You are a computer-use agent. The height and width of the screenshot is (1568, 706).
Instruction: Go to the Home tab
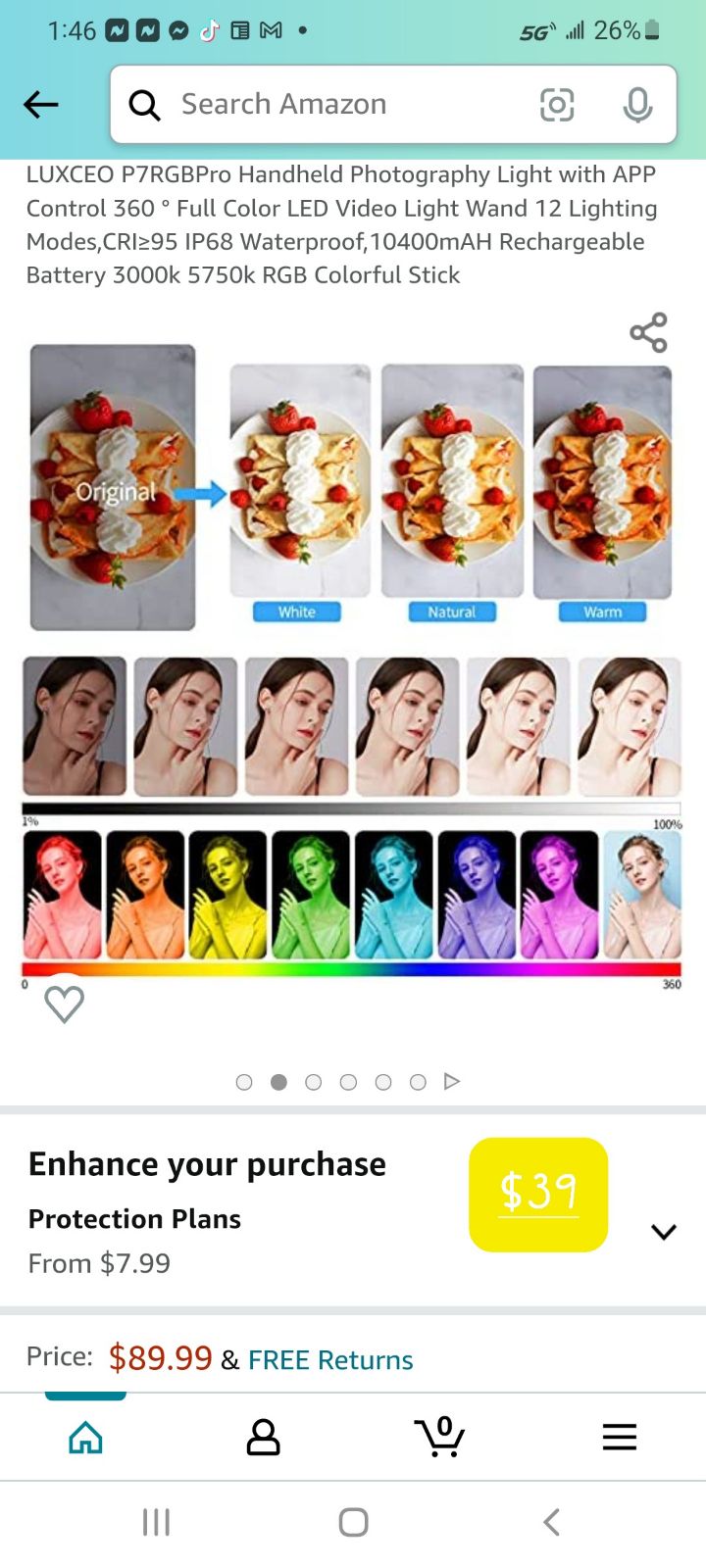pos(86,1437)
